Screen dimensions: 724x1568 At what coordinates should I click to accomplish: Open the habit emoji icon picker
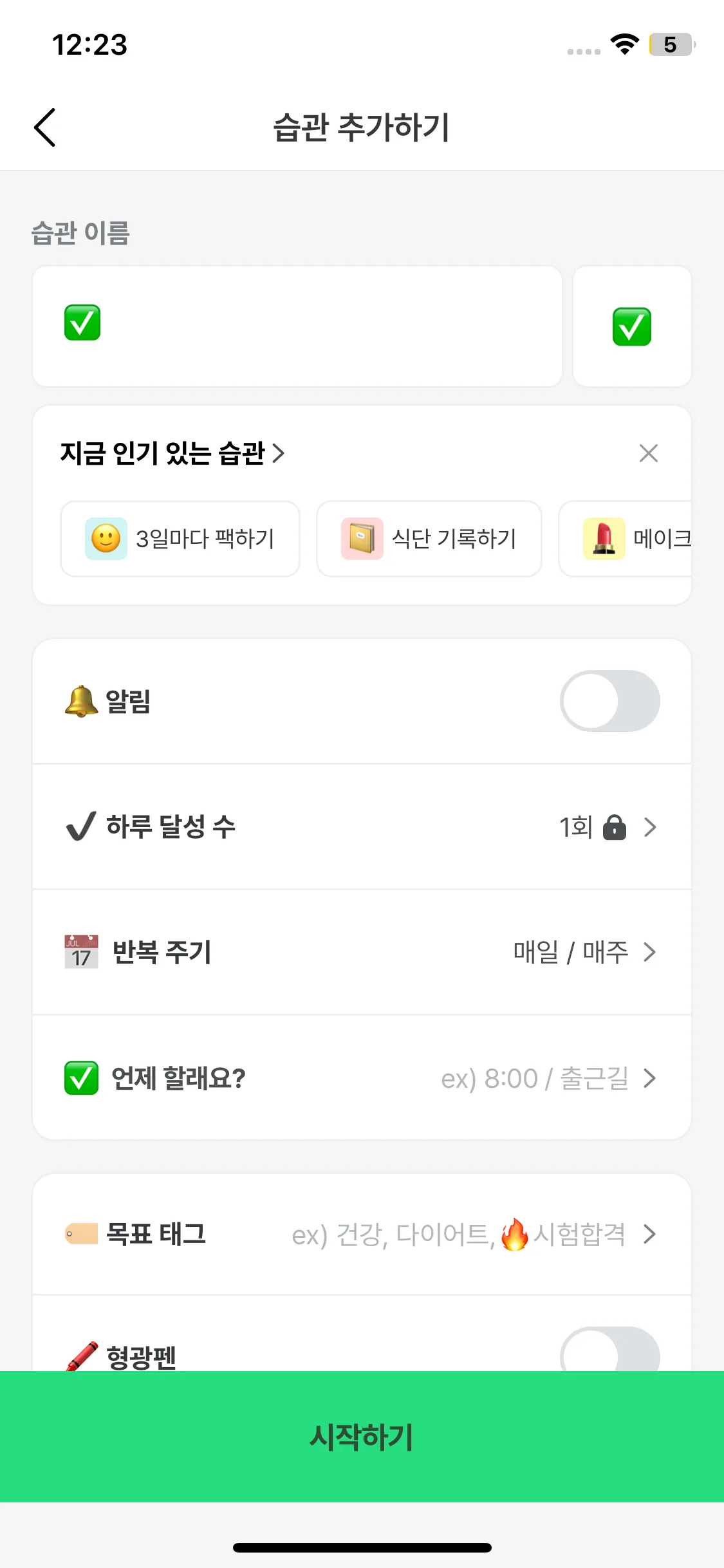[631, 326]
